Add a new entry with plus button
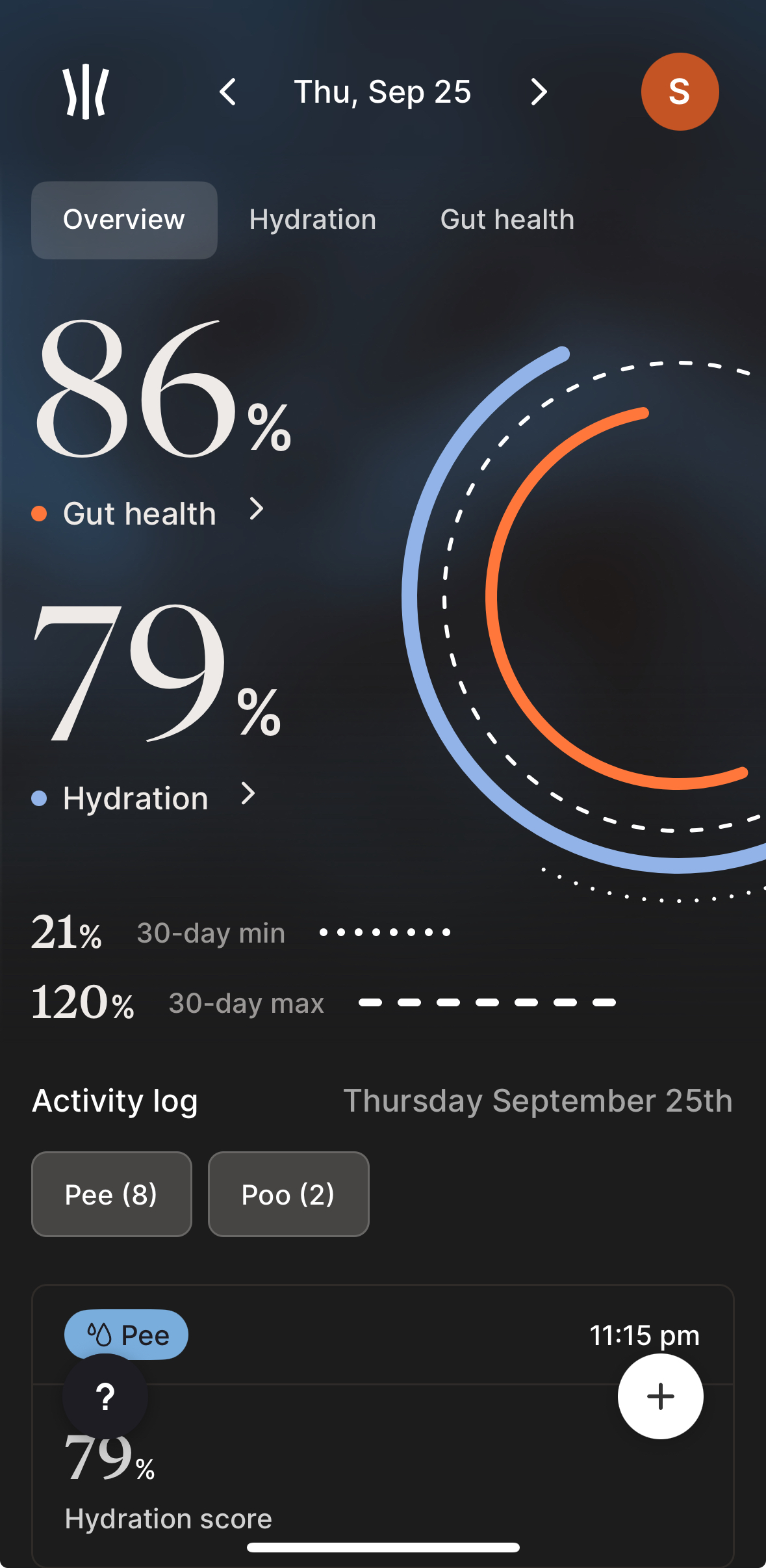Viewport: 766px width, 1568px height. (661, 1396)
